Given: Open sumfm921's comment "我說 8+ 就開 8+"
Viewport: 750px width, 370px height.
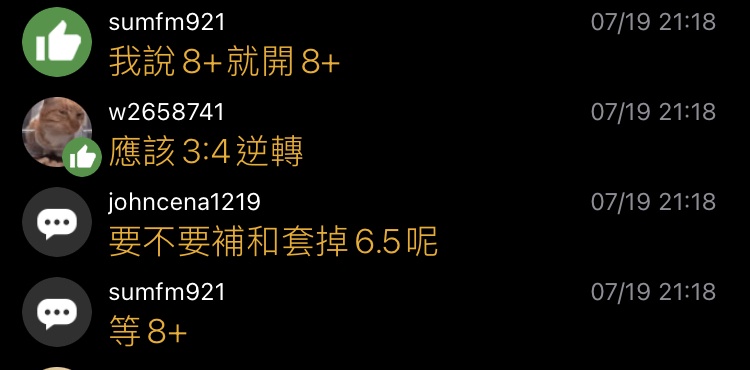Looking at the screenshot, I should click(224, 63).
